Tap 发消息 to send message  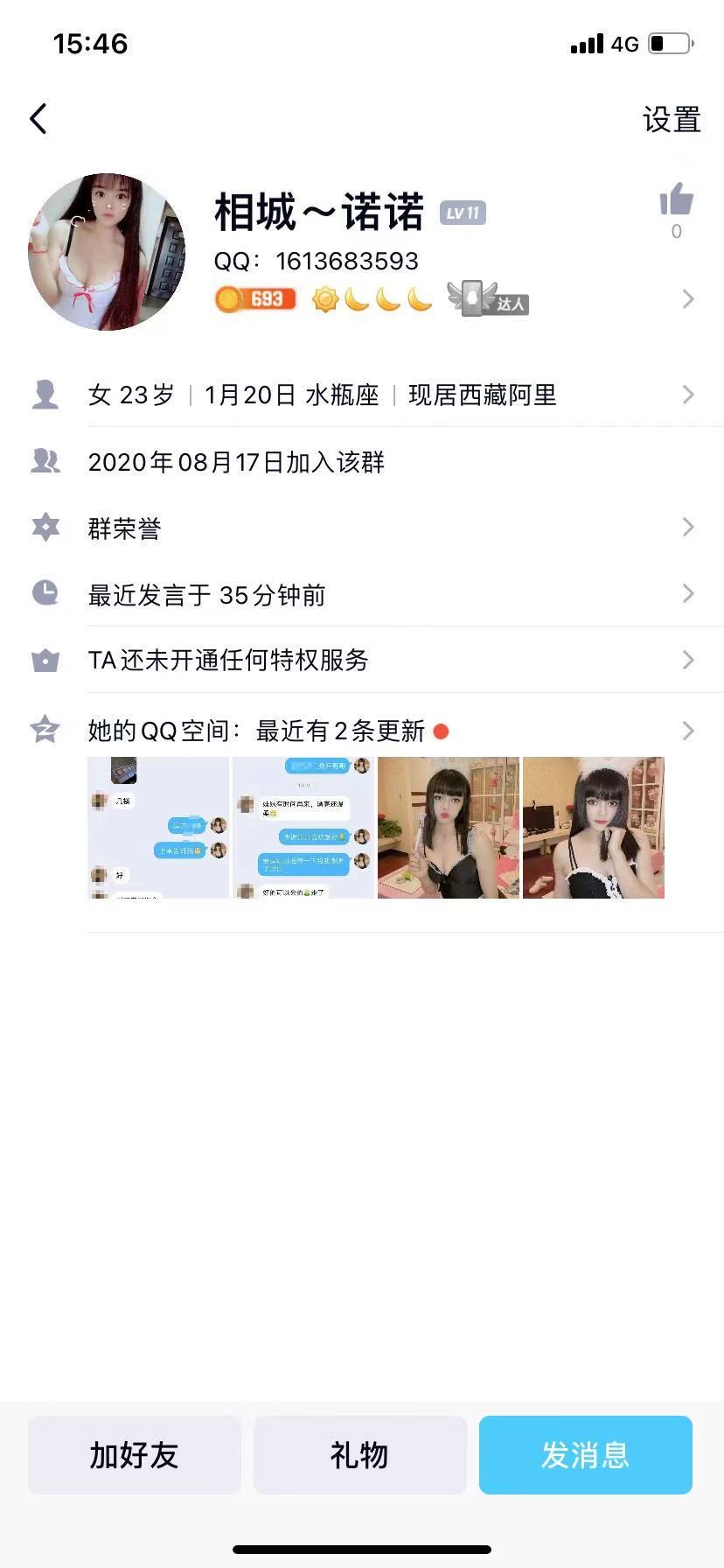(585, 1455)
